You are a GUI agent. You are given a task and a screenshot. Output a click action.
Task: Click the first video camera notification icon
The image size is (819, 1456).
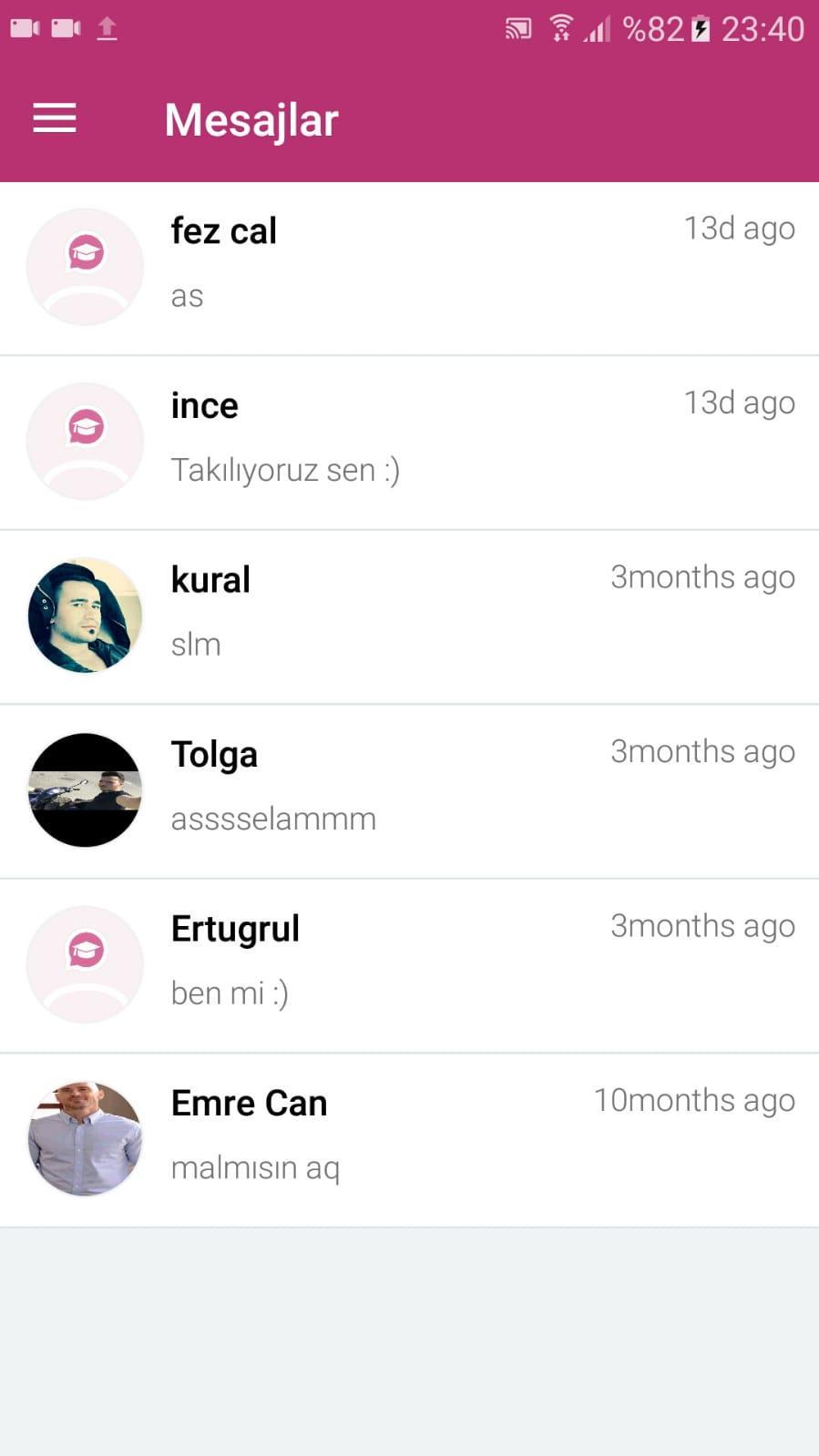point(26,27)
